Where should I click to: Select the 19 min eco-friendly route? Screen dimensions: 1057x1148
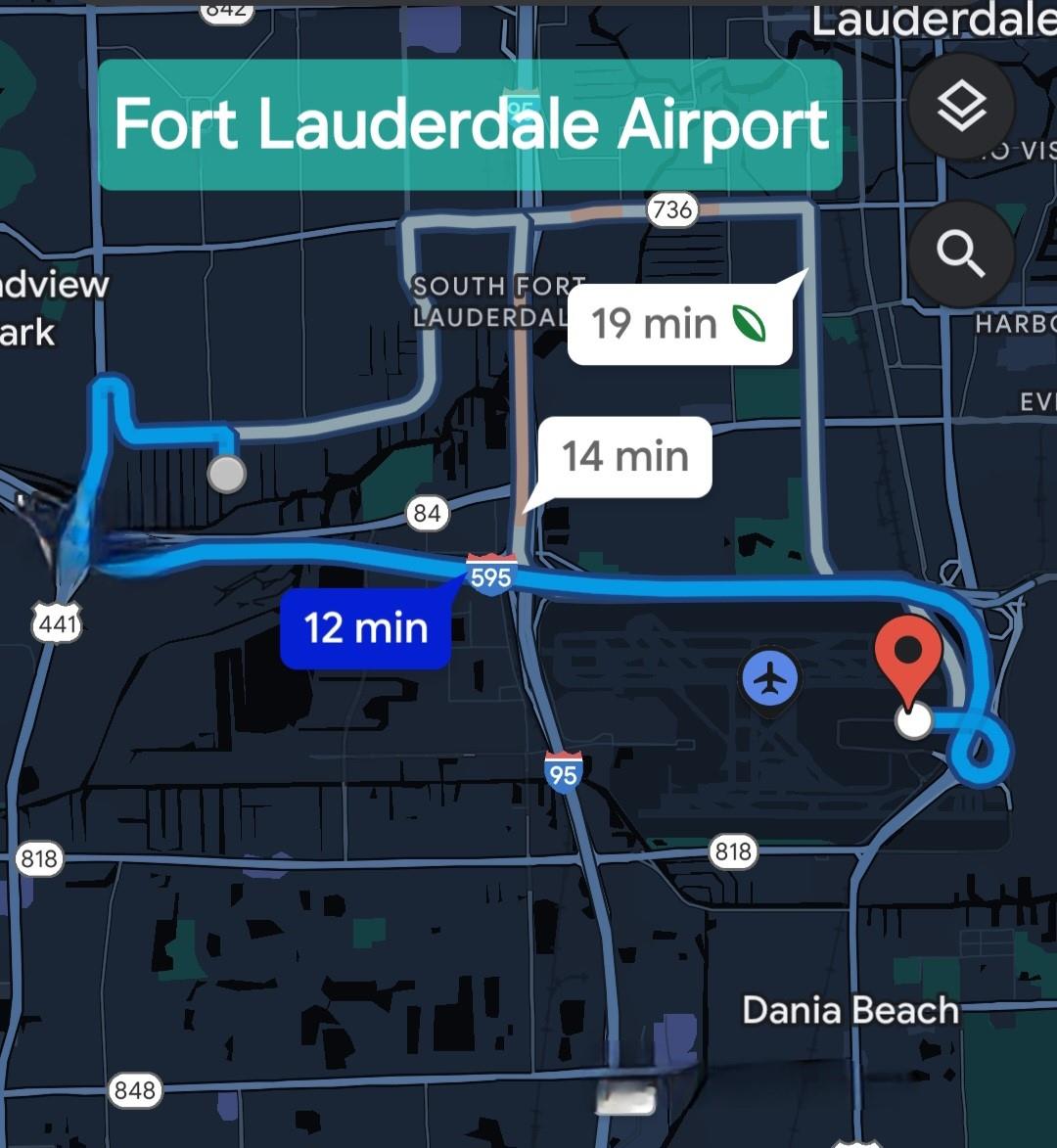coord(679,323)
